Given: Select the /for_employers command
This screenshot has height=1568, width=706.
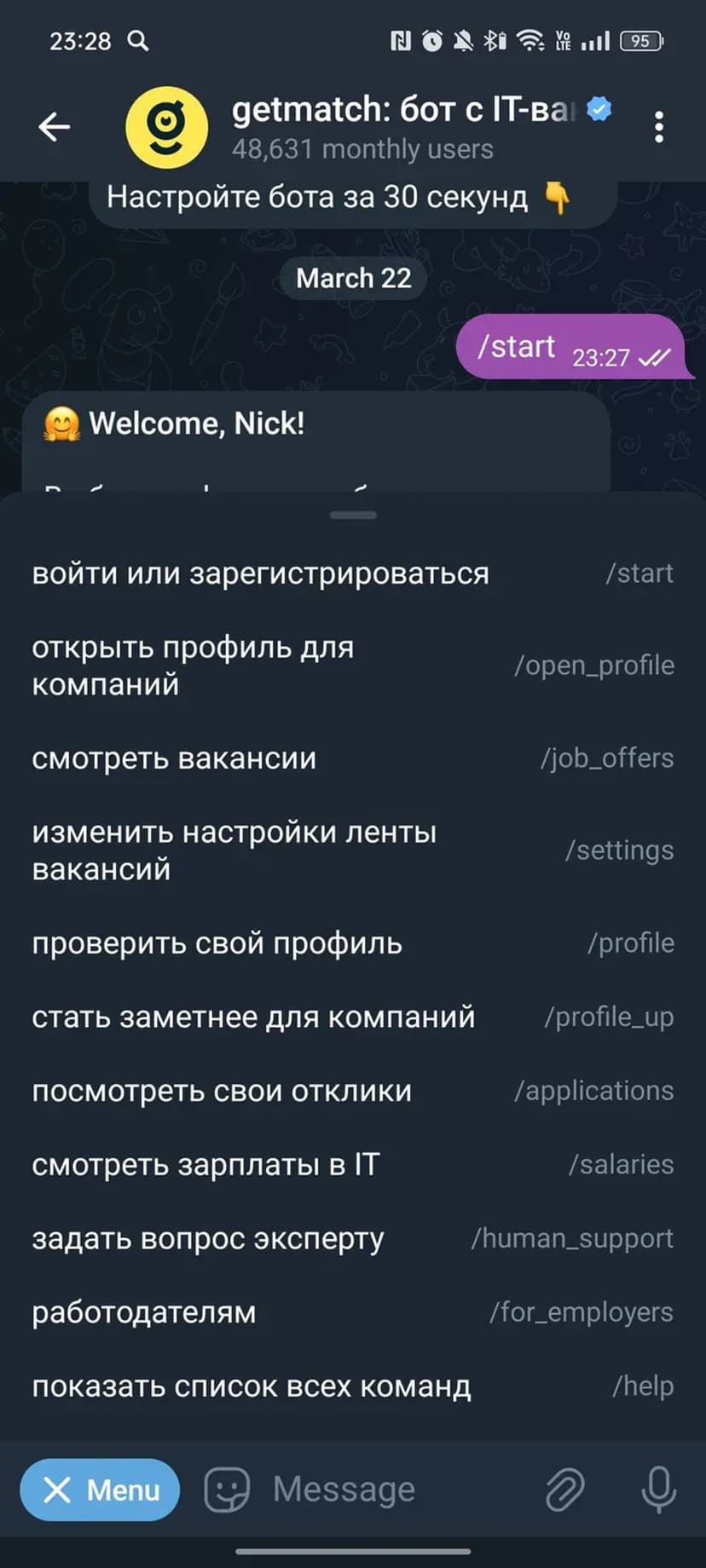Looking at the screenshot, I should tap(352, 1312).
